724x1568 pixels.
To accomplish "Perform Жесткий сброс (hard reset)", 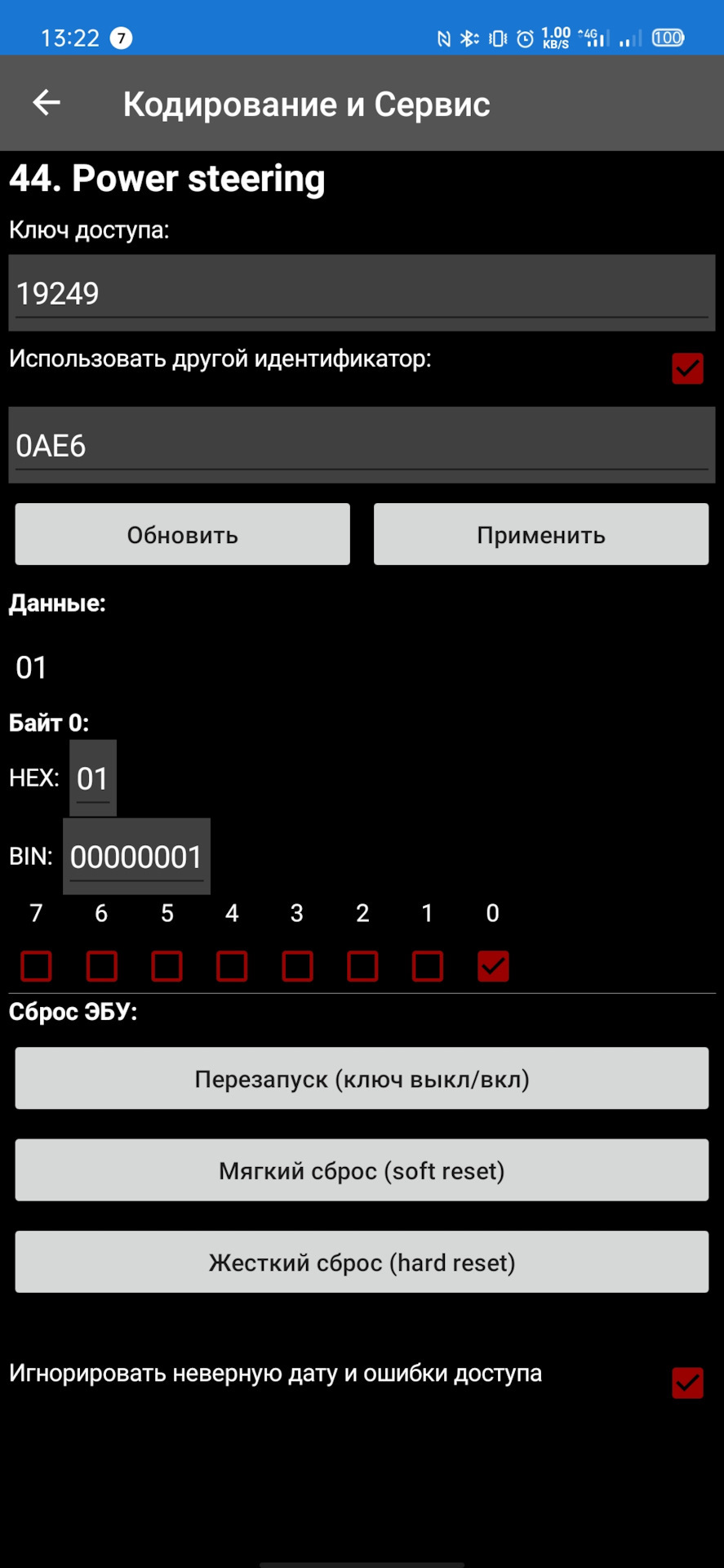I will (x=362, y=1262).
